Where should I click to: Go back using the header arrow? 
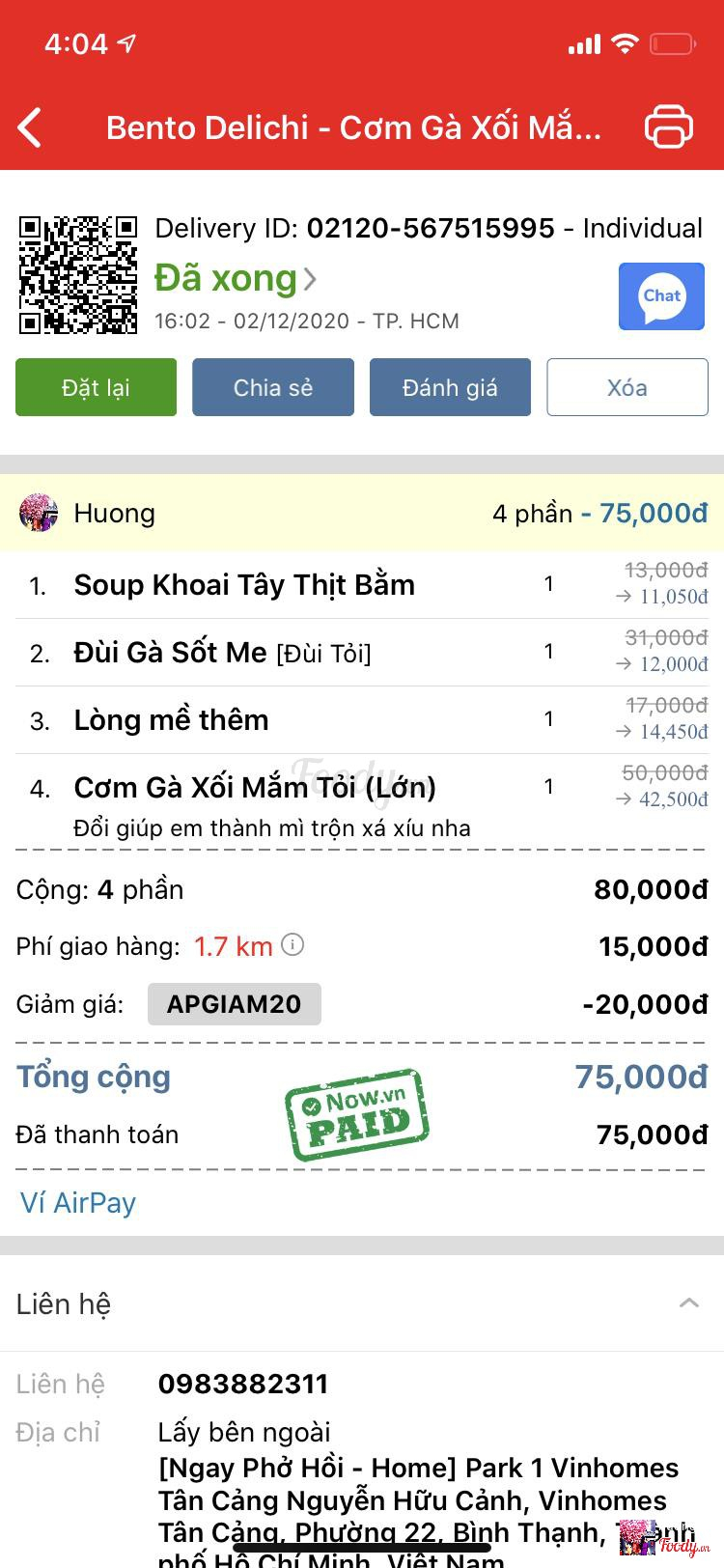31,127
